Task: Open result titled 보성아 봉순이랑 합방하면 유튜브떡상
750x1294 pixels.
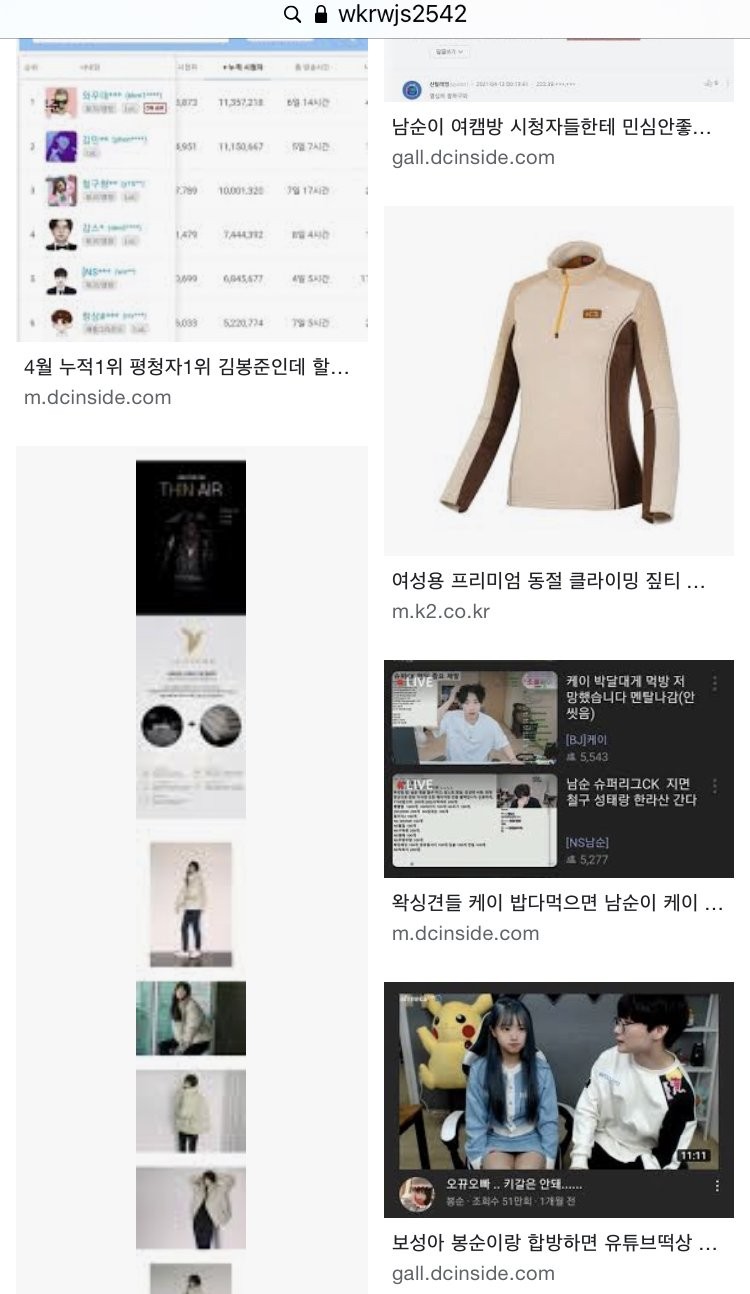Action: point(555,1244)
